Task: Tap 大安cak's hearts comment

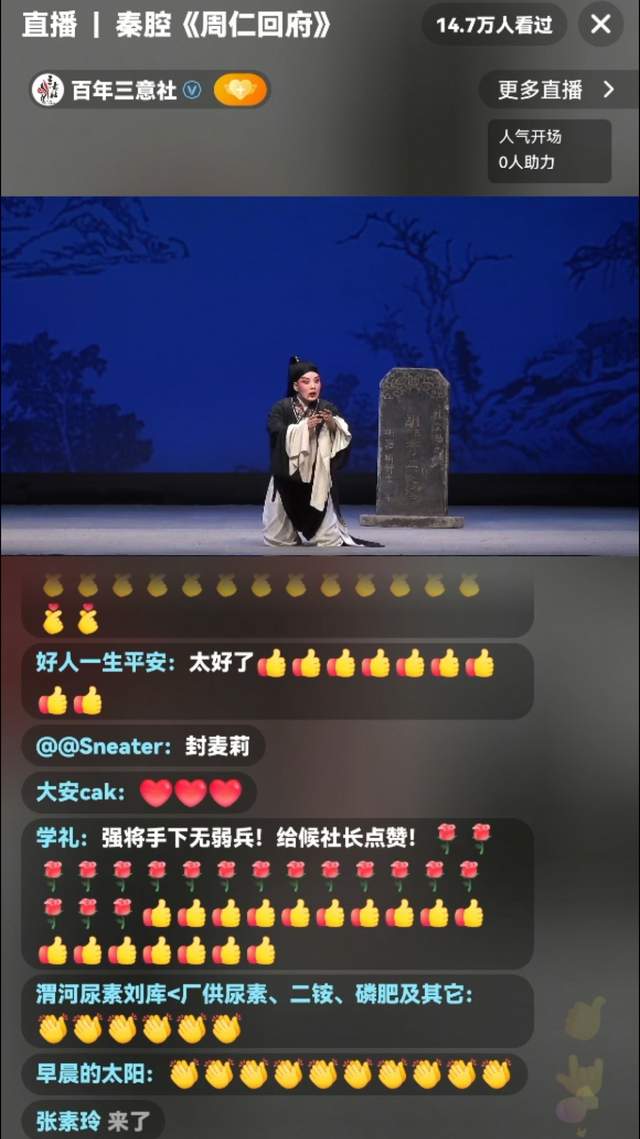Action: 139,793
